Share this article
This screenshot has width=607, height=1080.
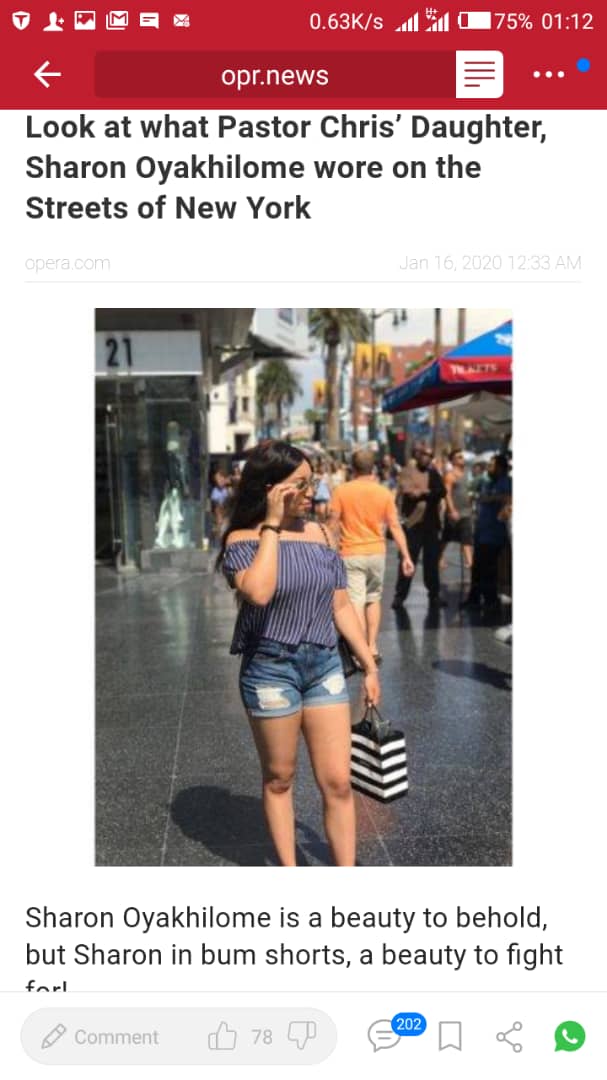[x=509, y=1037]
